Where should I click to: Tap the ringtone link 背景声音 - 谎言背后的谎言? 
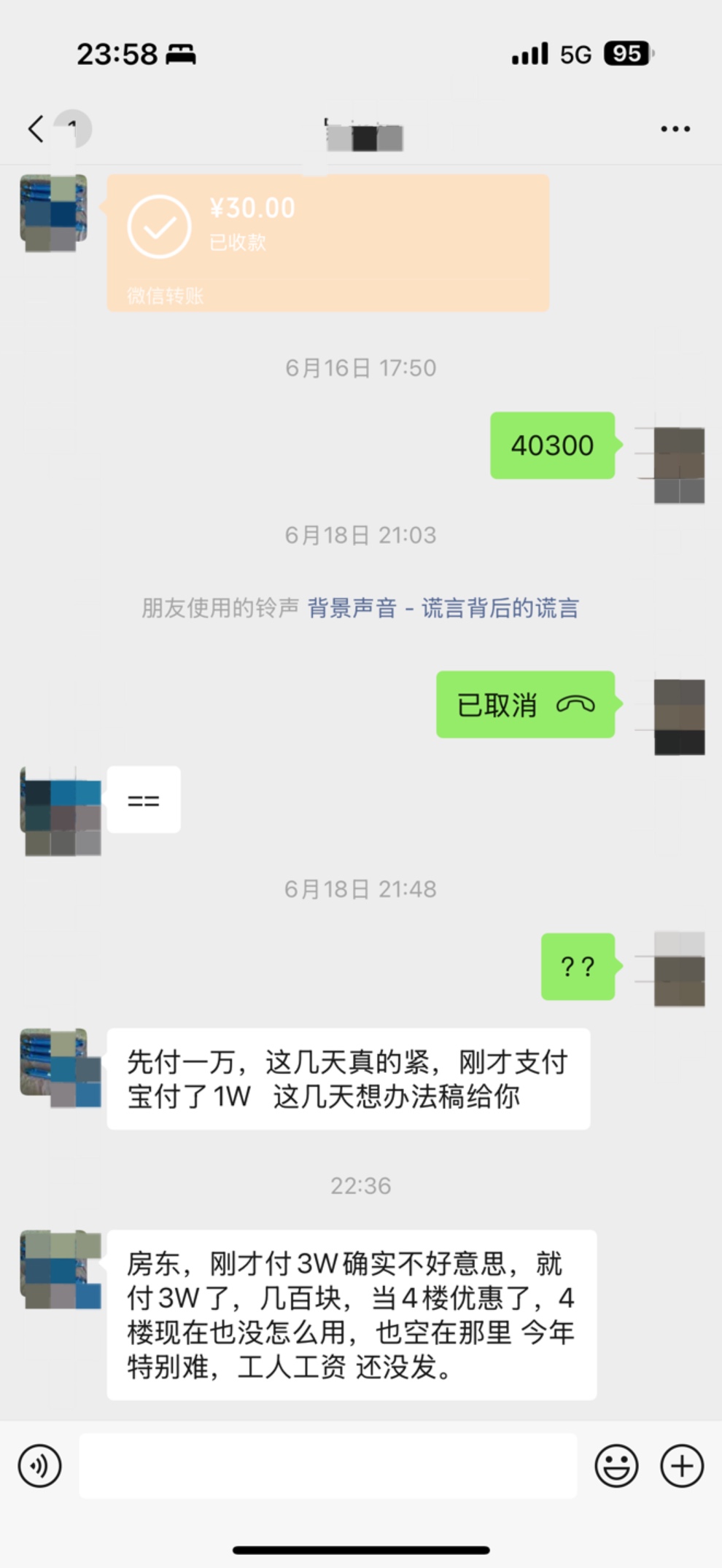point(443,608)
